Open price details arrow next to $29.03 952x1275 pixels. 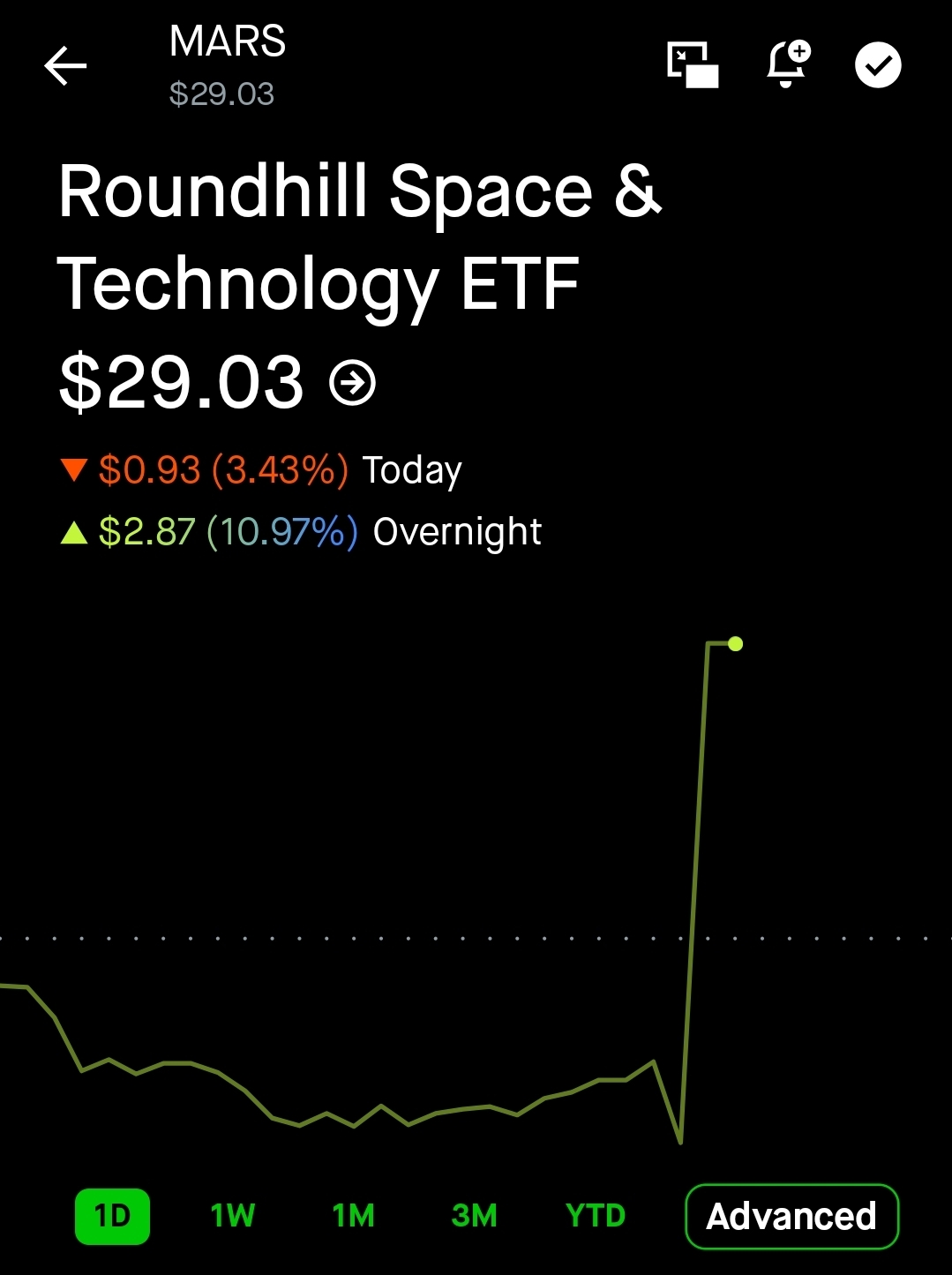point(353,383)
